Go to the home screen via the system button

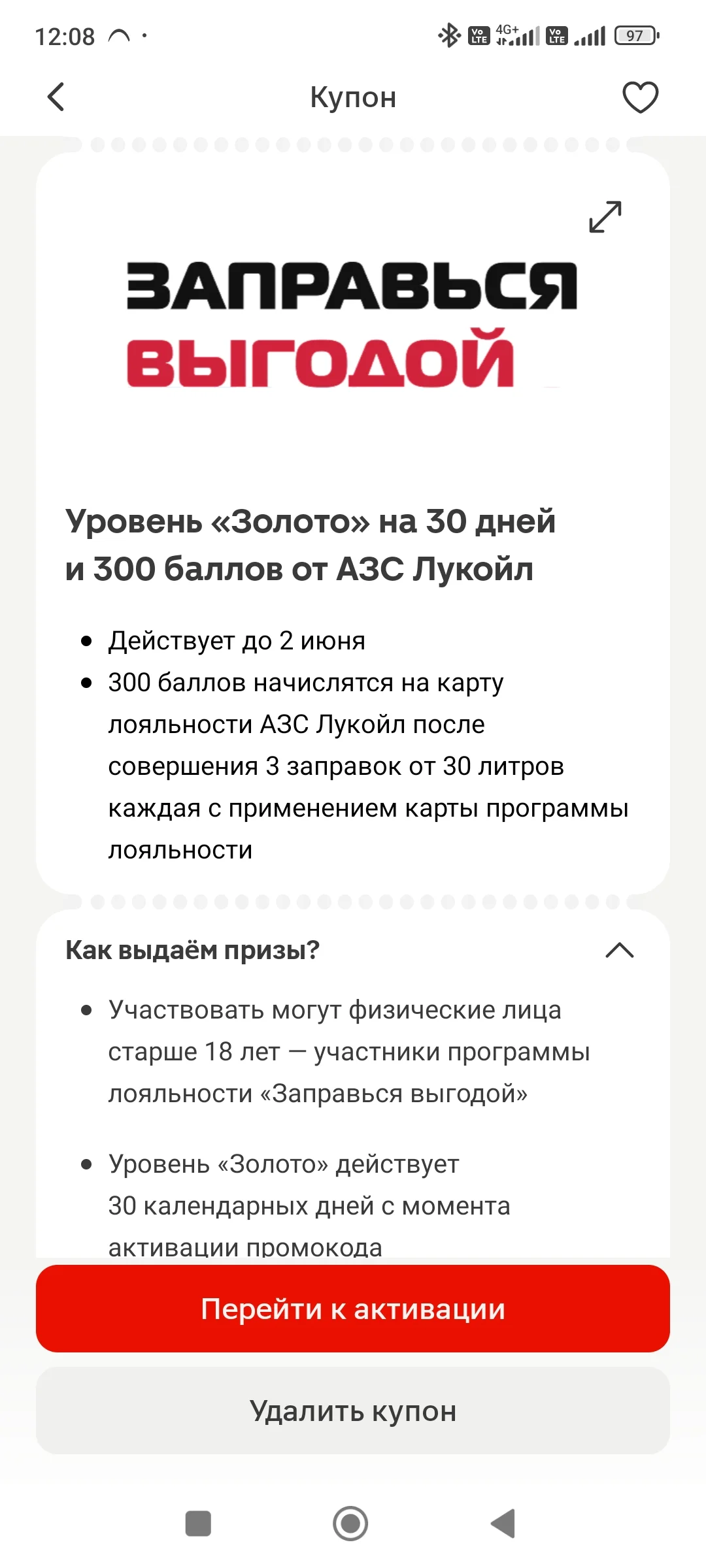(350, 1524)
